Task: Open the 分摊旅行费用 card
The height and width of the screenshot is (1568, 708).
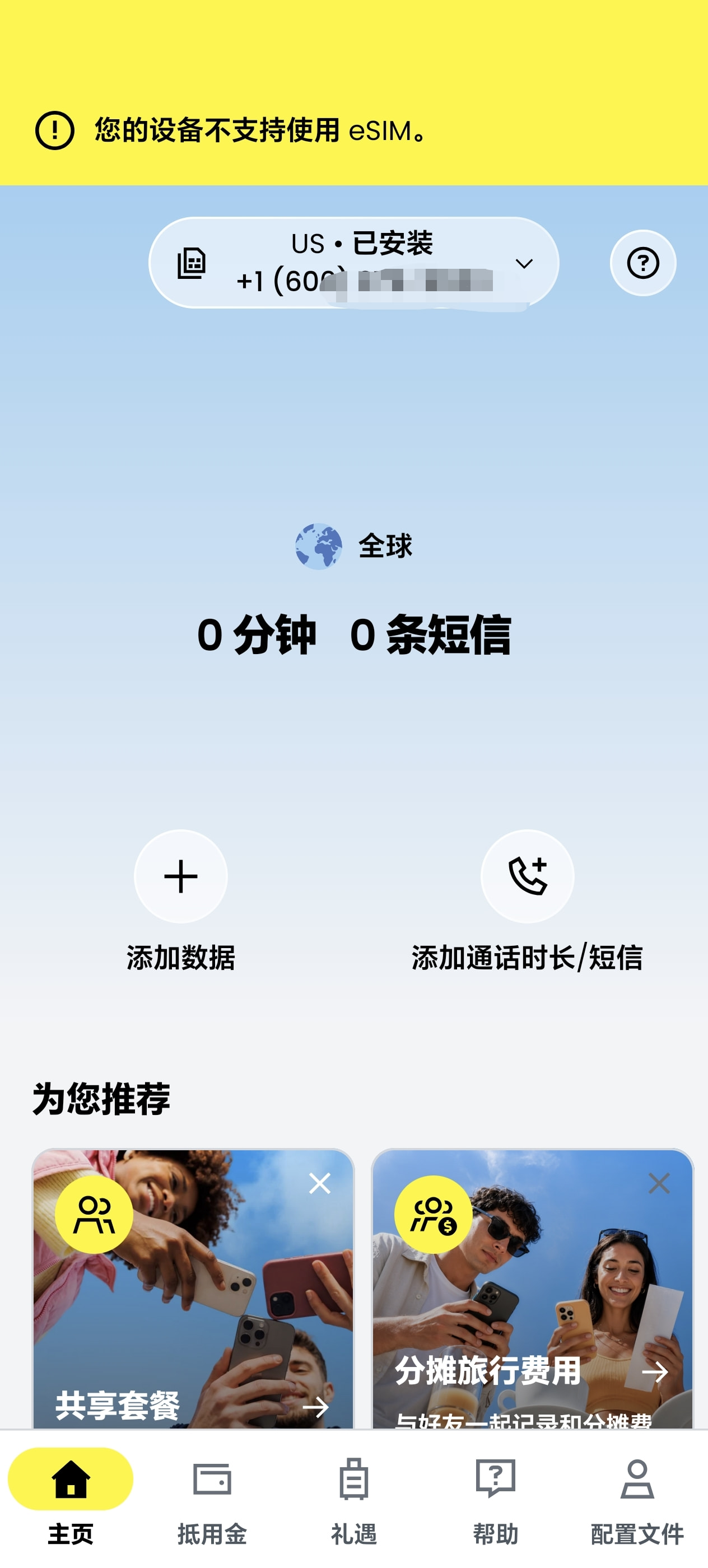Action: [x=533, y=1289]
